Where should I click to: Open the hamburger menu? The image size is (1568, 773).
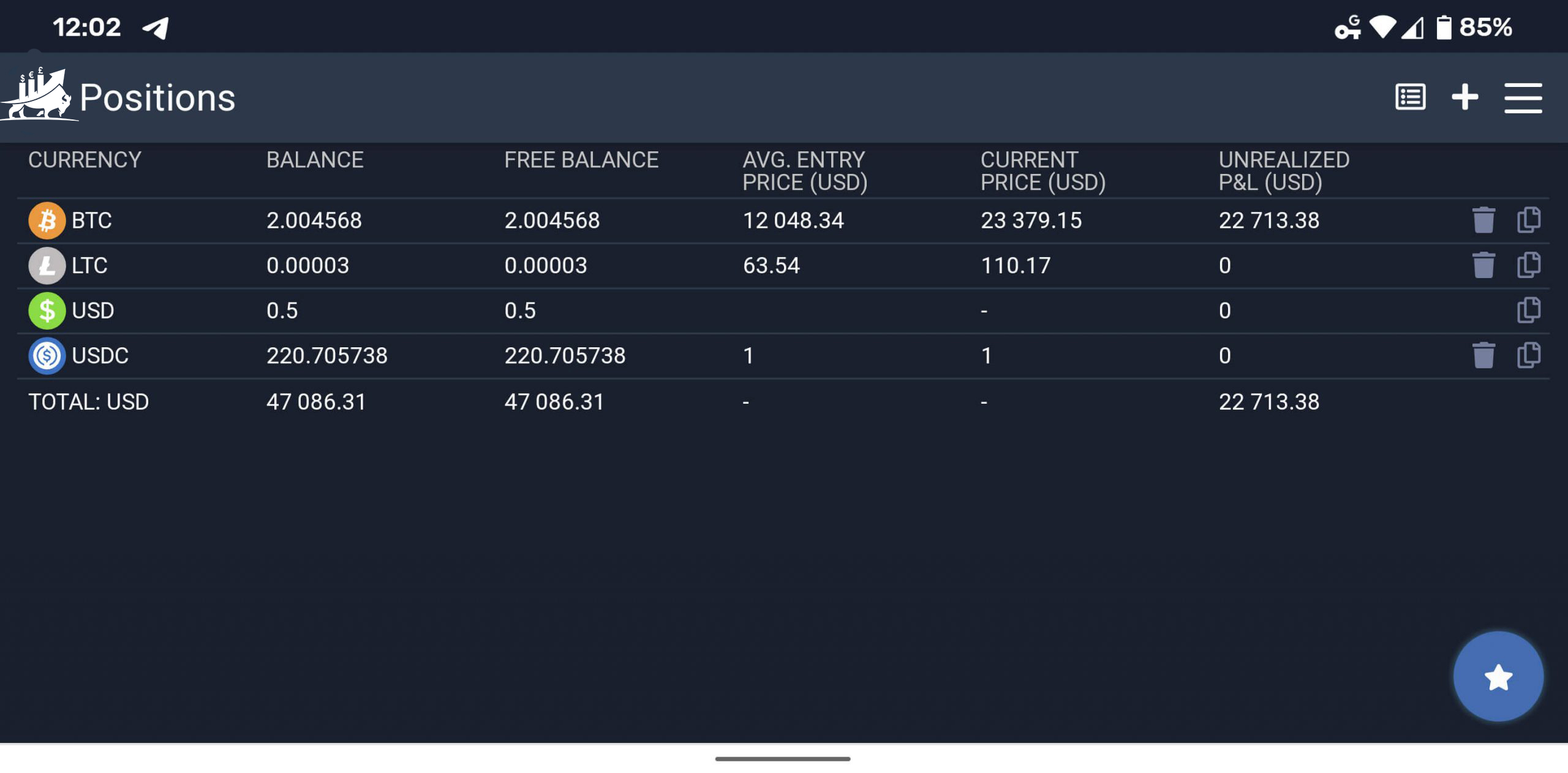1523,98
